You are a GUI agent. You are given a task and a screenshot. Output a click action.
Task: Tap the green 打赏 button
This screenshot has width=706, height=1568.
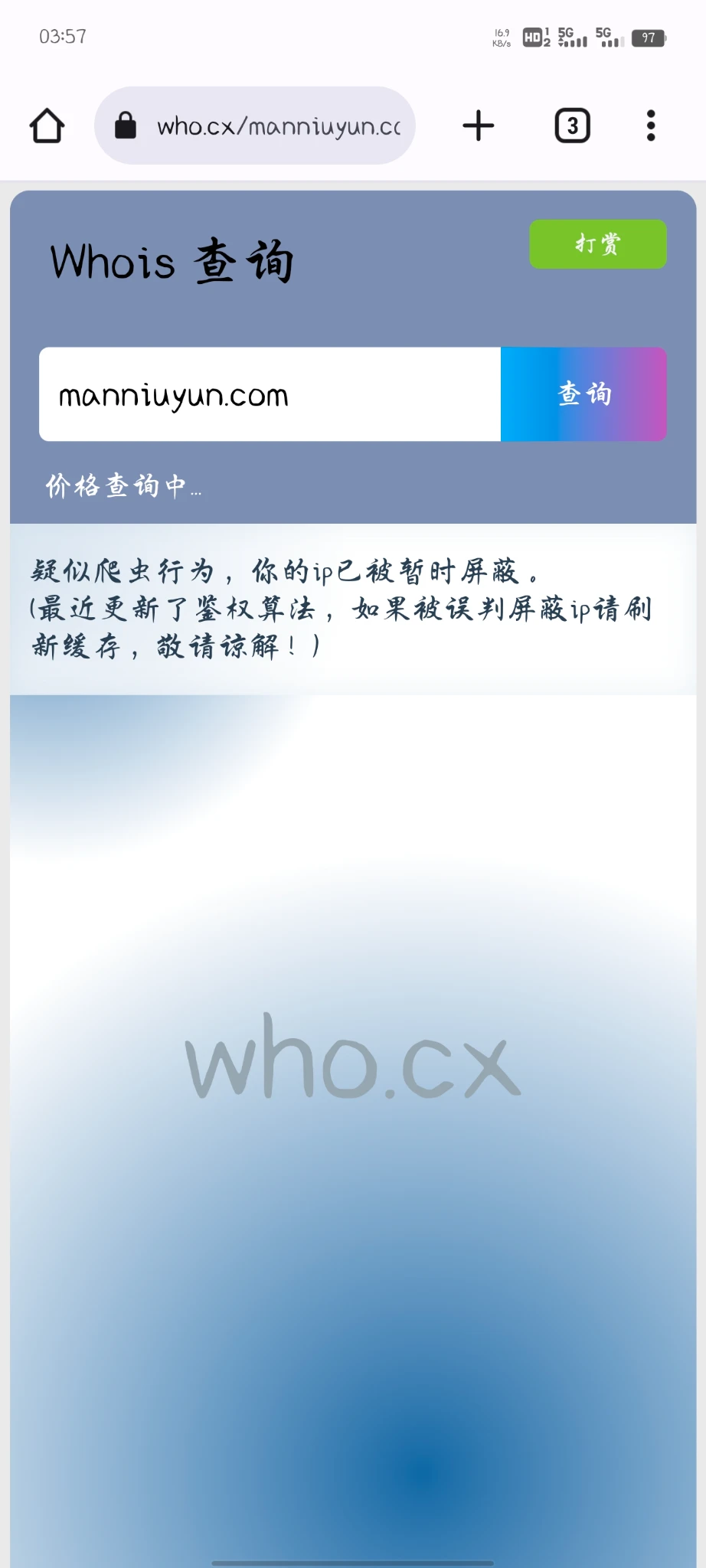tap(597, 244)
